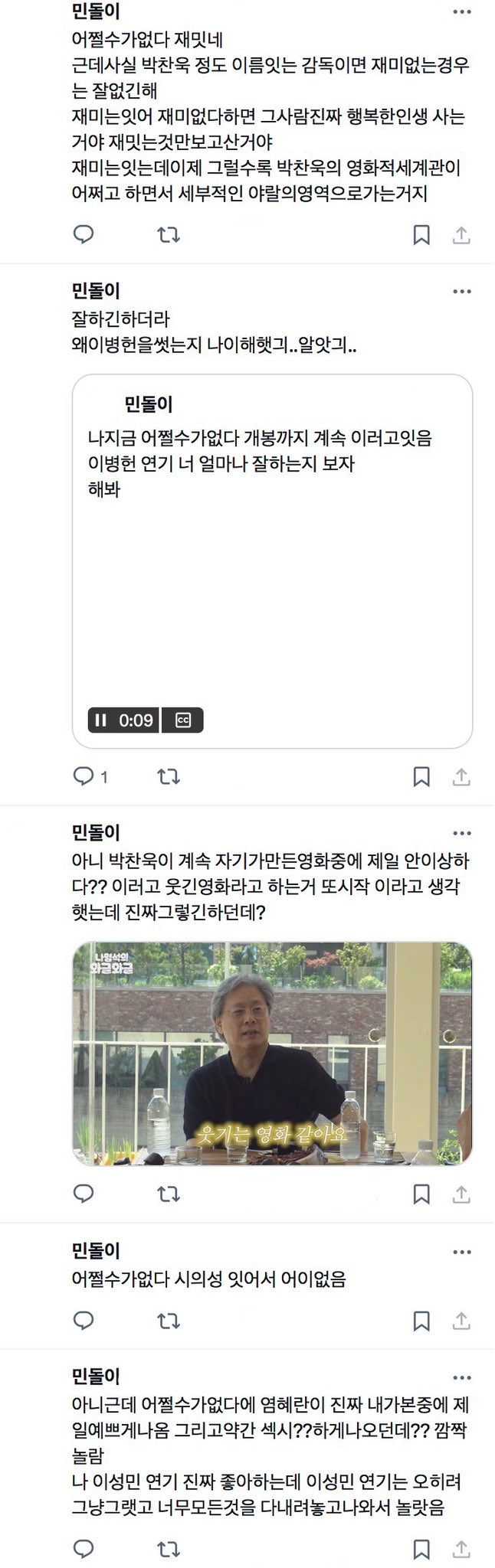Repost the post about 염혜란 and 이성민
Image resolution: width=495 pixels, height=1568 pixels.
click(168, 1550)
